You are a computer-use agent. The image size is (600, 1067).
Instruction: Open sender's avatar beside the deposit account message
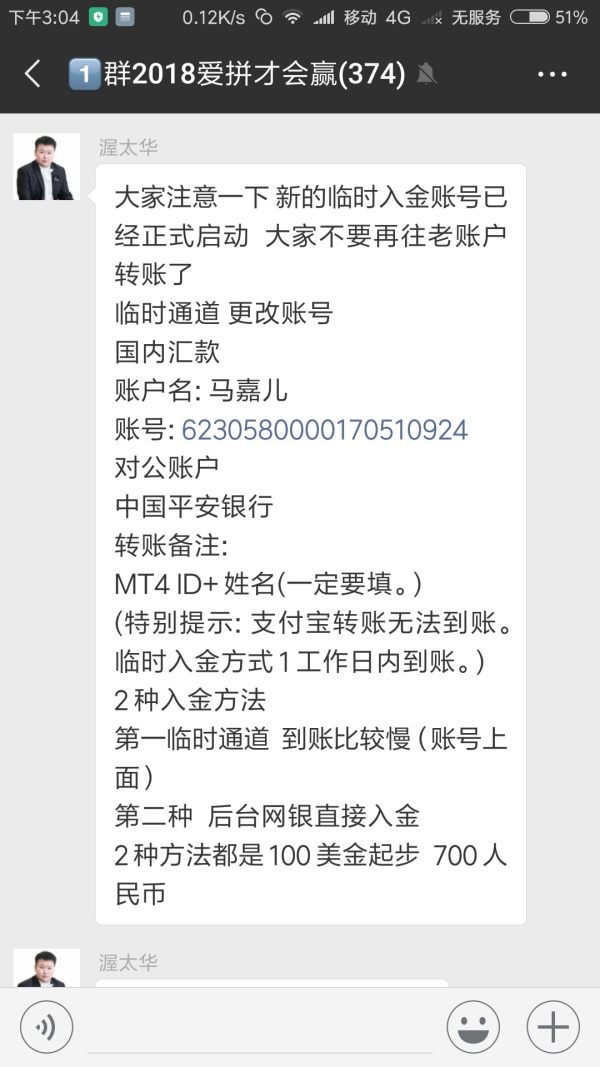tap(46, 166)
